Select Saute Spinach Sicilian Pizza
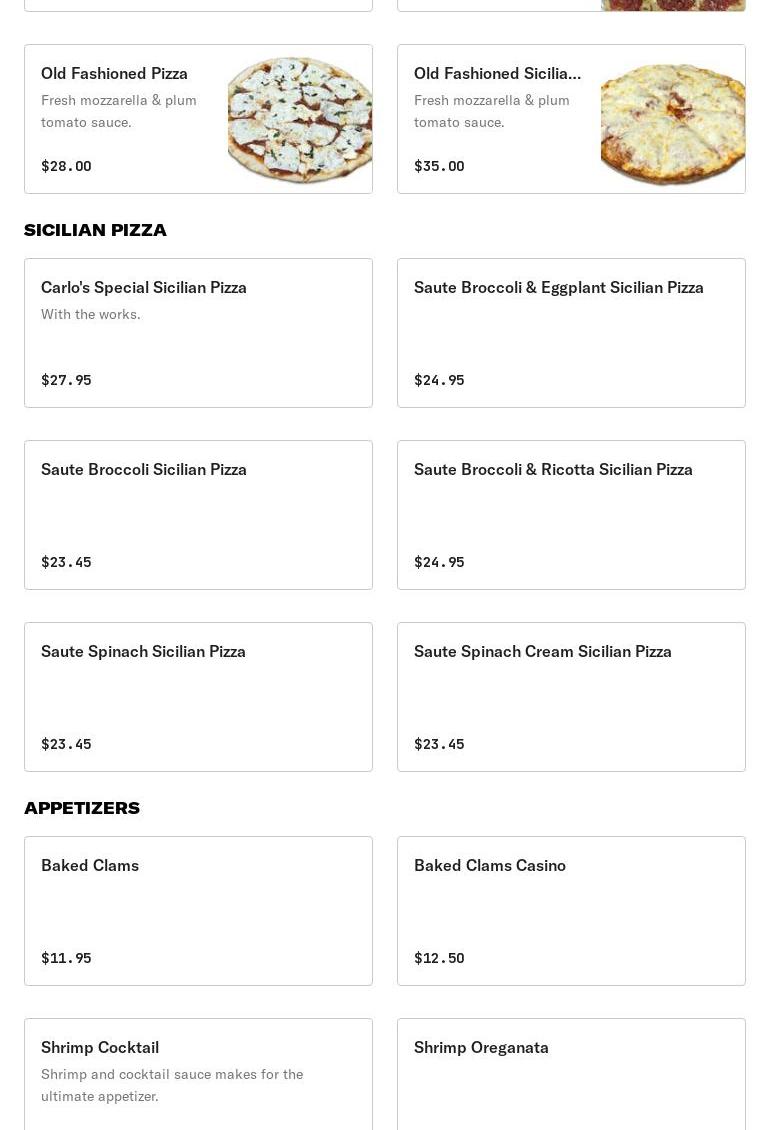 (x=198, y=697)
